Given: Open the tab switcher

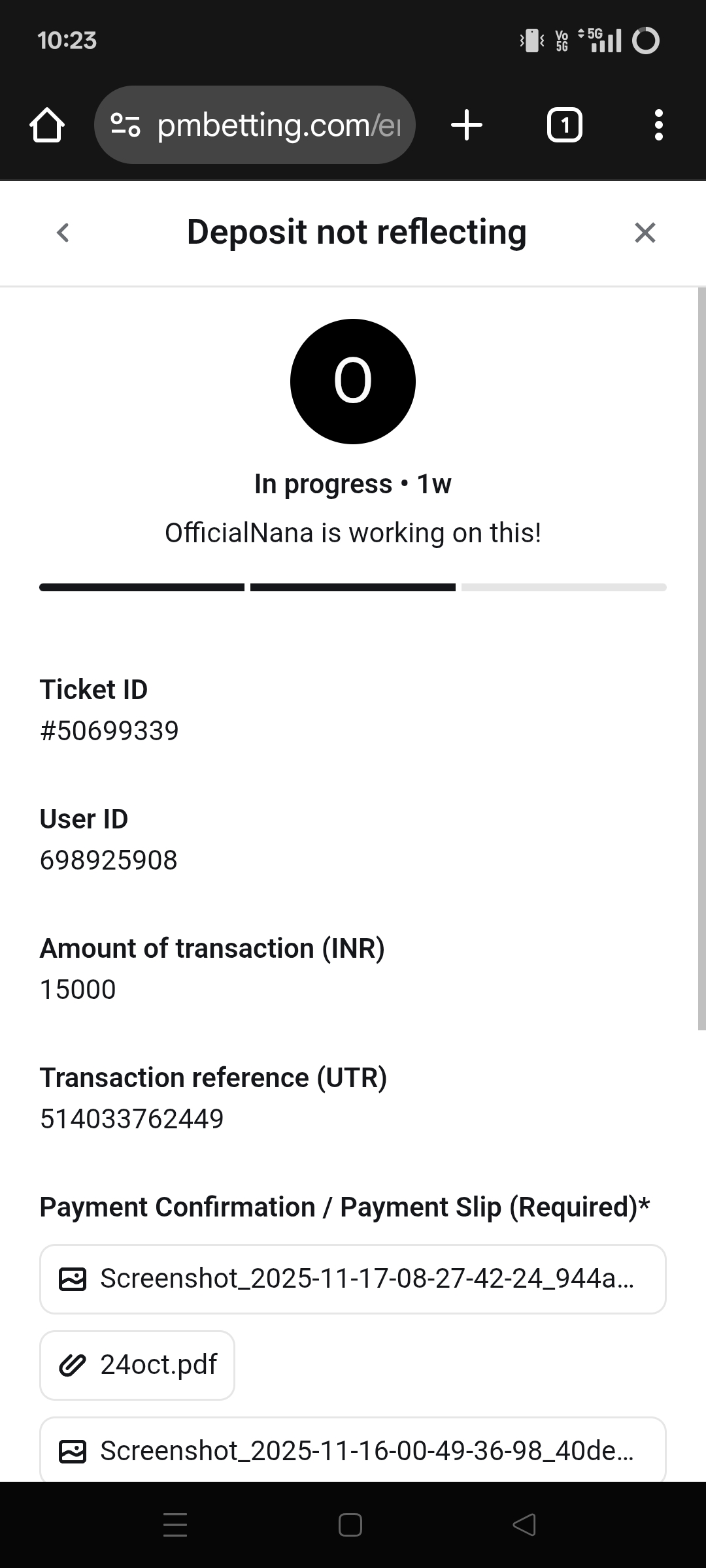Looking at the screenshot, I should pos(564,125).
